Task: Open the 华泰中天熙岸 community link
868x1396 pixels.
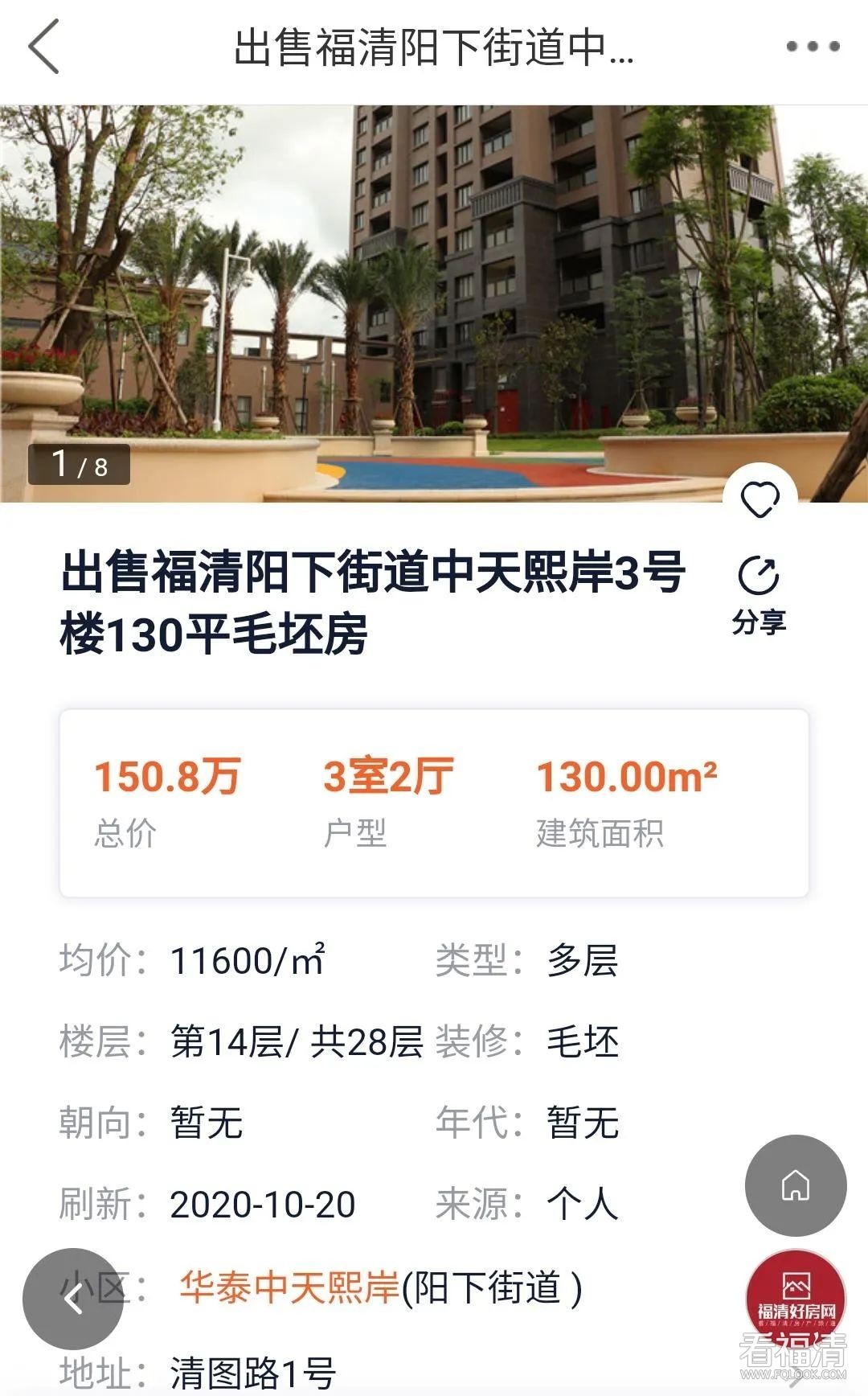Action: click(x=289, y=1287)
